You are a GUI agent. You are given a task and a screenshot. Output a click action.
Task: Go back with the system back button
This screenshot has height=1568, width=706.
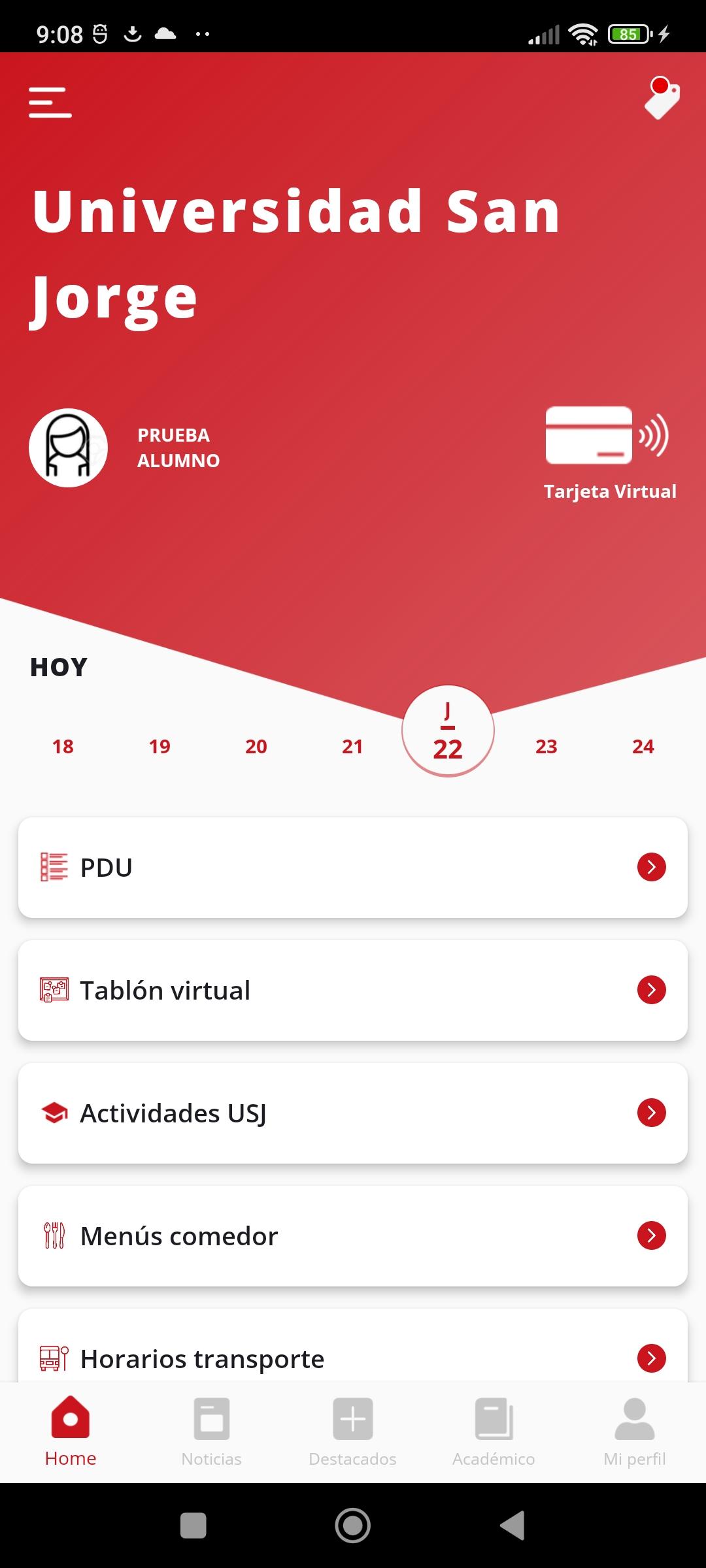pyautogui.click(x=513, y=1526)
